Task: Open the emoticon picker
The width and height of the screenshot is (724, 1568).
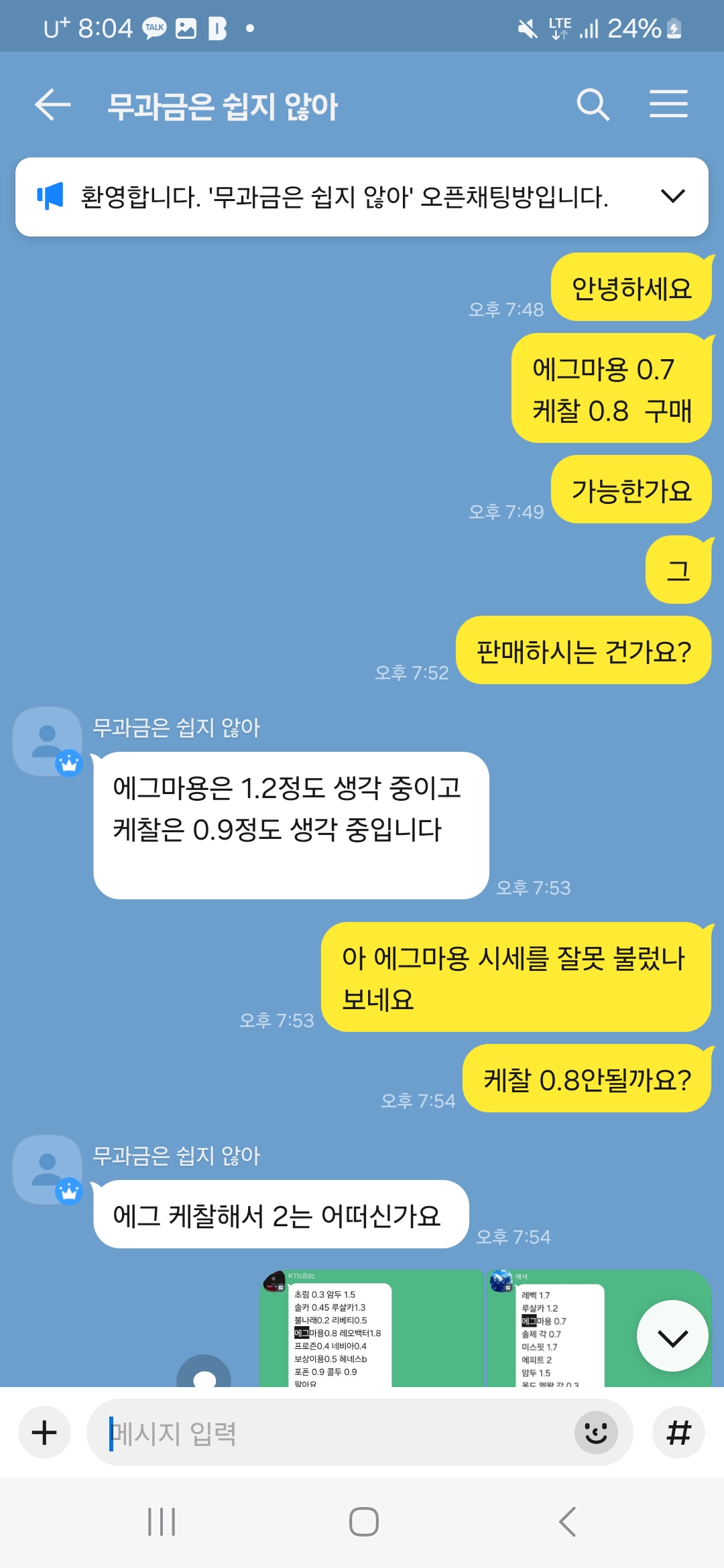Action: [595, 1433]
